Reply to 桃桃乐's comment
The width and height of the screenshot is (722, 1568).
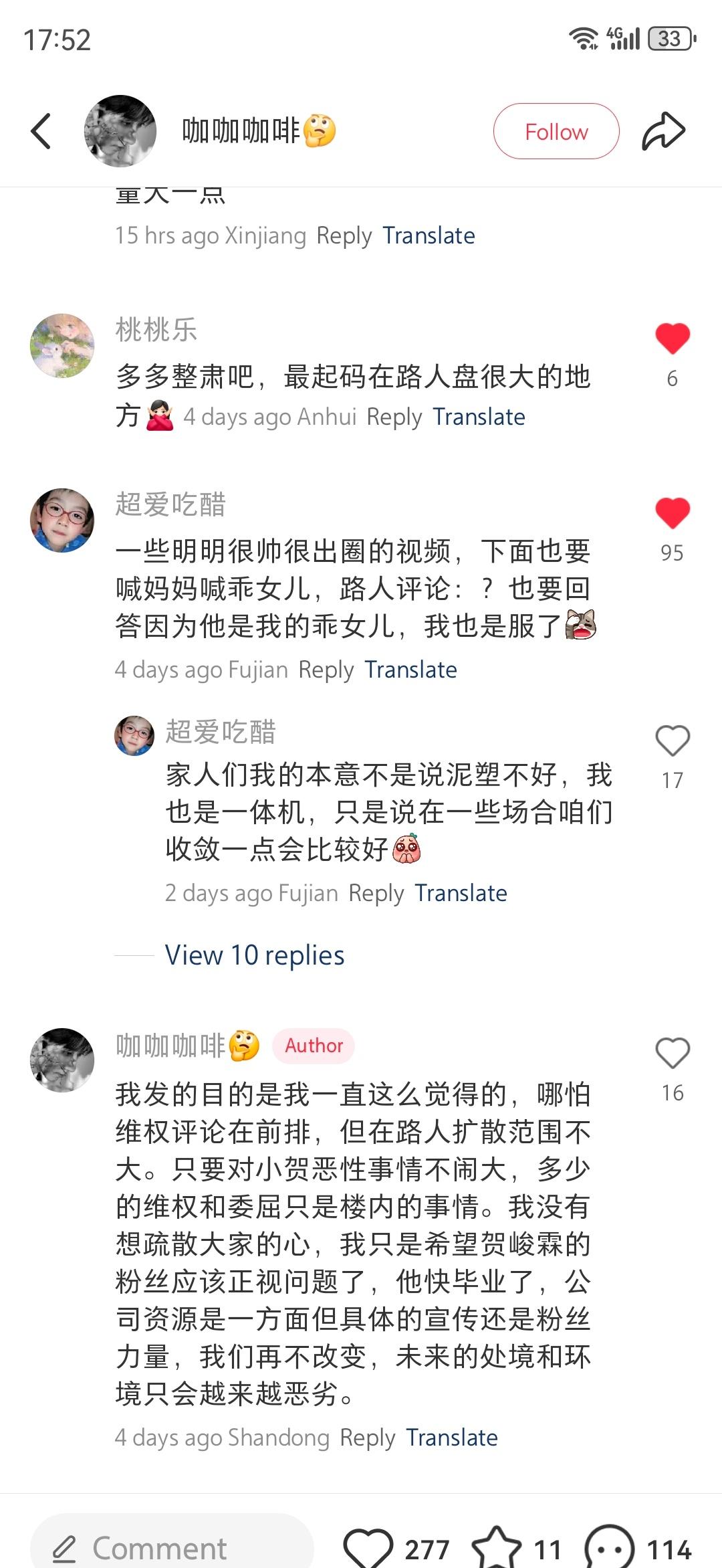pos(394,417)
